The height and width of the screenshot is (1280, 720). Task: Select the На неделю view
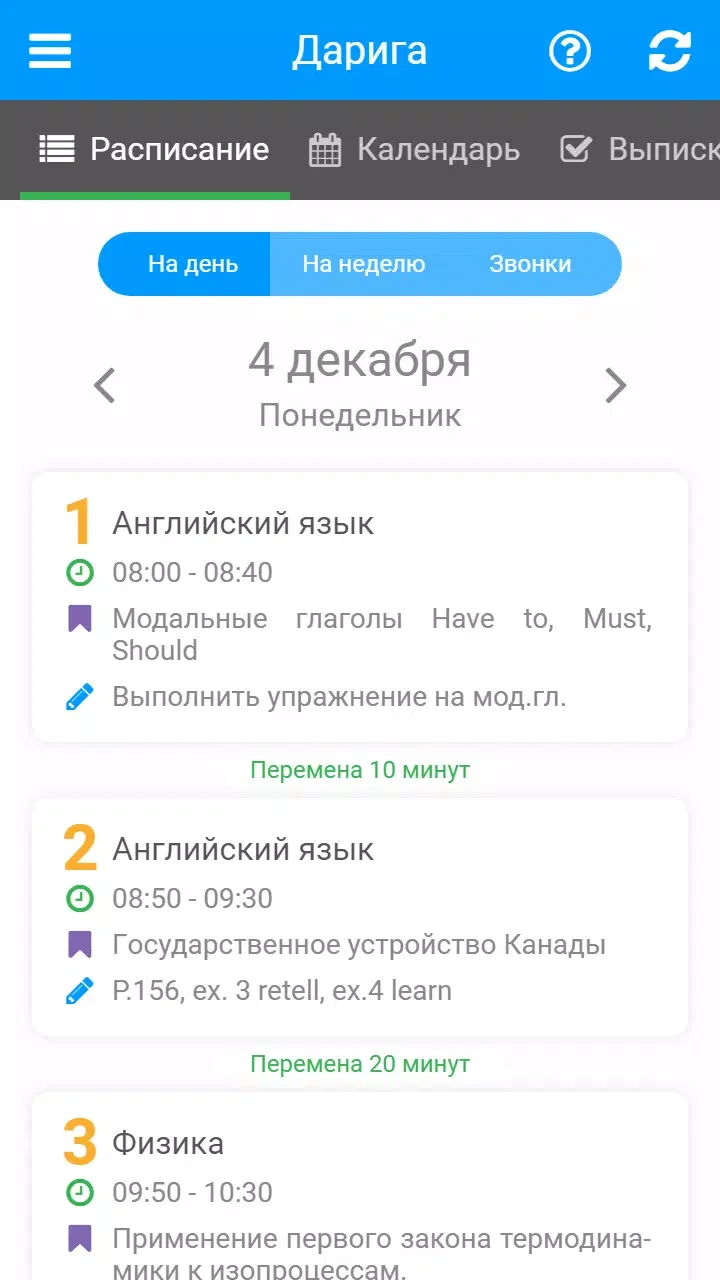click(x=364, y=264)
